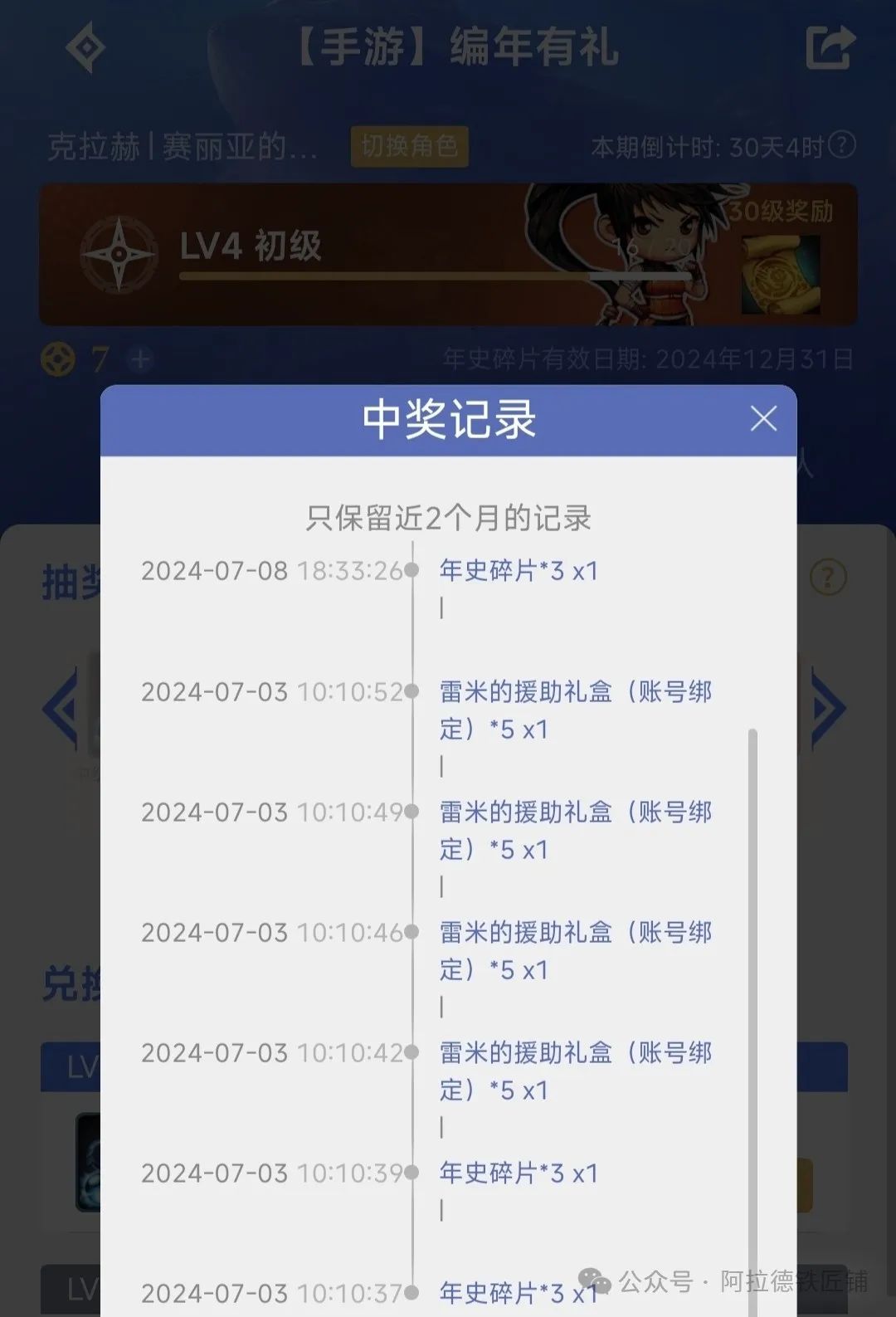
Task: Add more fragments with the plus icon
Action: pyautogui.click(x=141, y=360)
